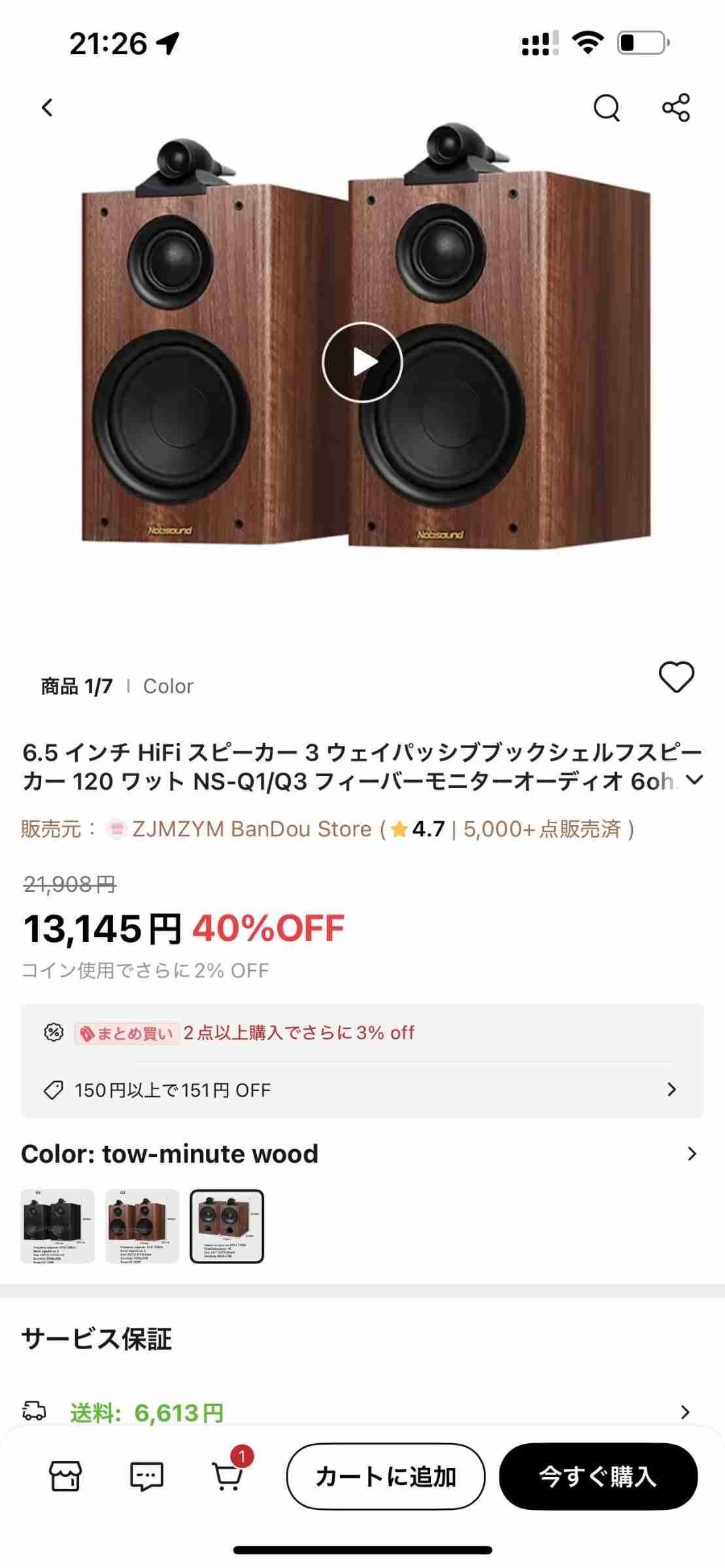This screenshot has height=1568, width=725.
Task: Add the product to wishlist with heart
Action: coord(676,677)
